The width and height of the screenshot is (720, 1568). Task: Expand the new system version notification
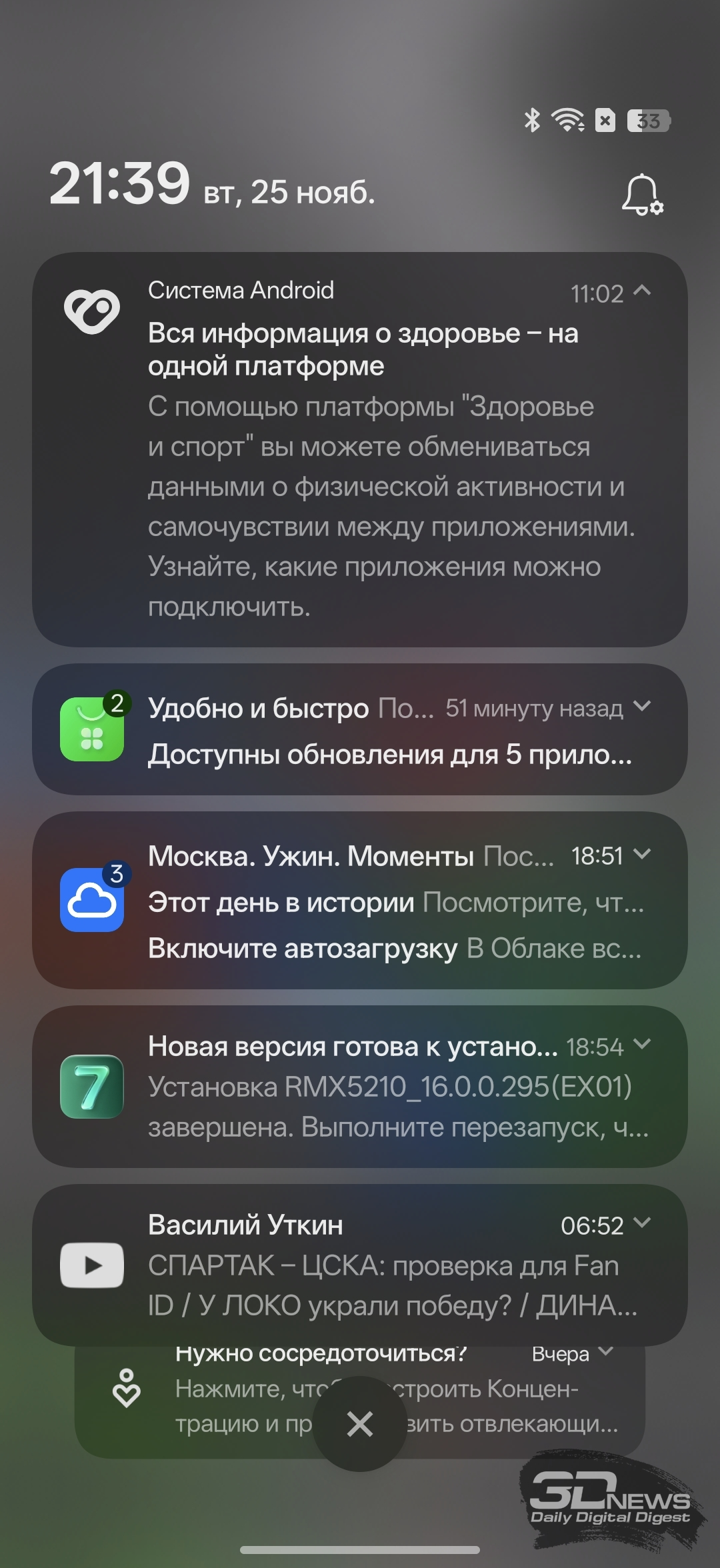point(641,1045)
